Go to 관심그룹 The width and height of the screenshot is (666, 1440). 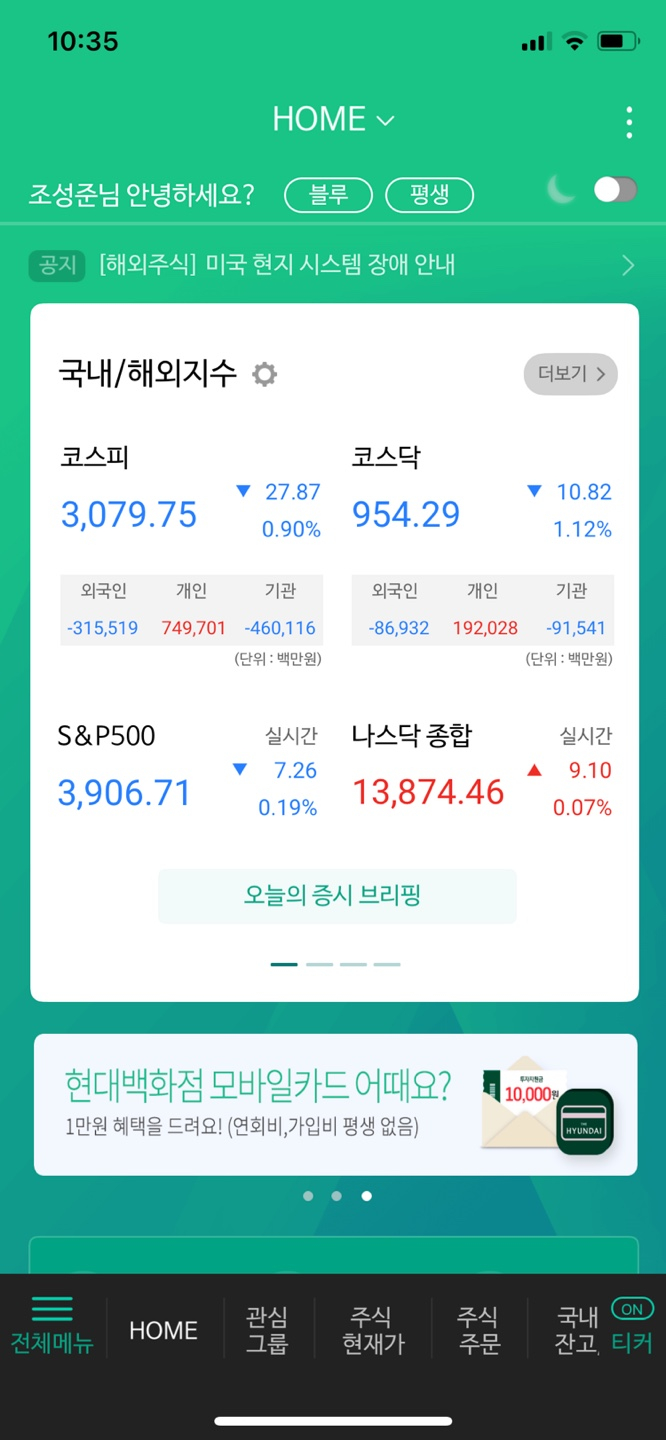click(266, 1330)
